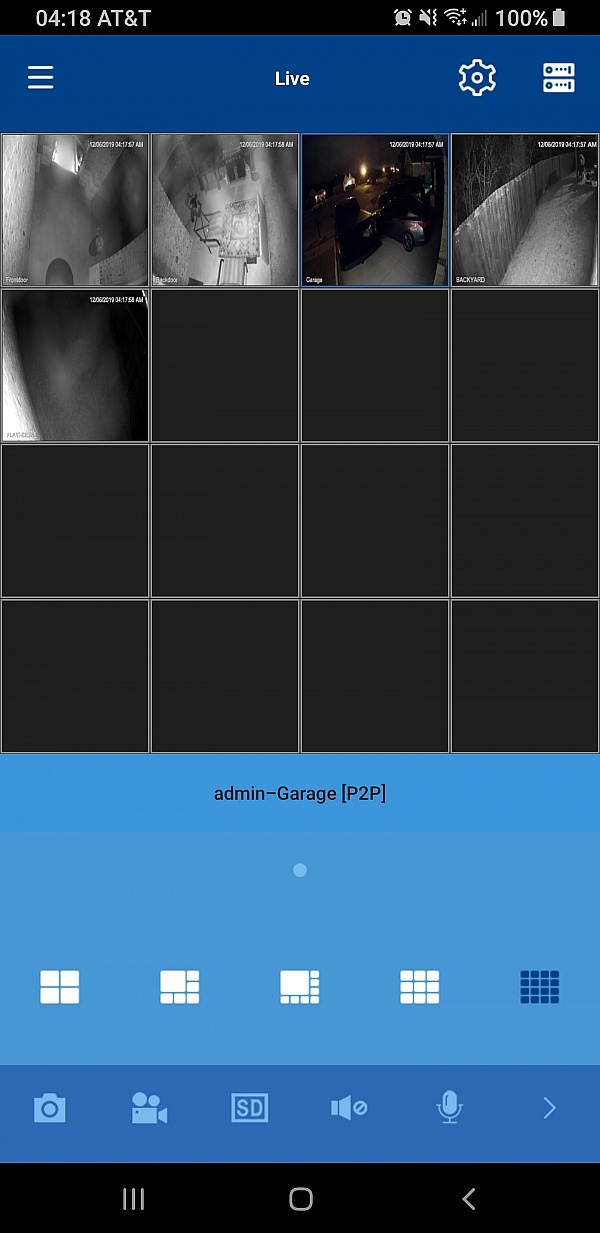The height and width of the screenshot is (1233, 600).
Task: Select the Frontdoor camera feed
Action: [75, 210]
